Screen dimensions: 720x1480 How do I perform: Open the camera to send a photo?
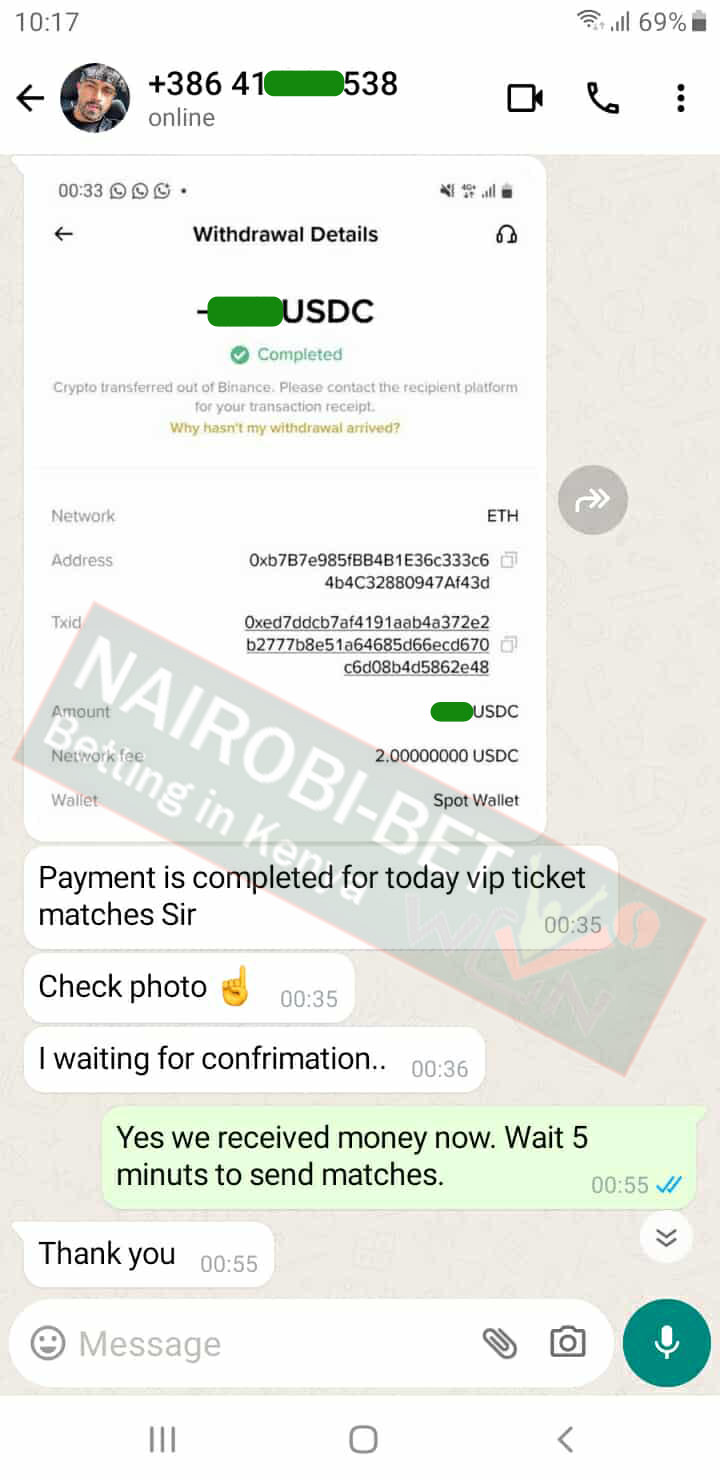568,1343
